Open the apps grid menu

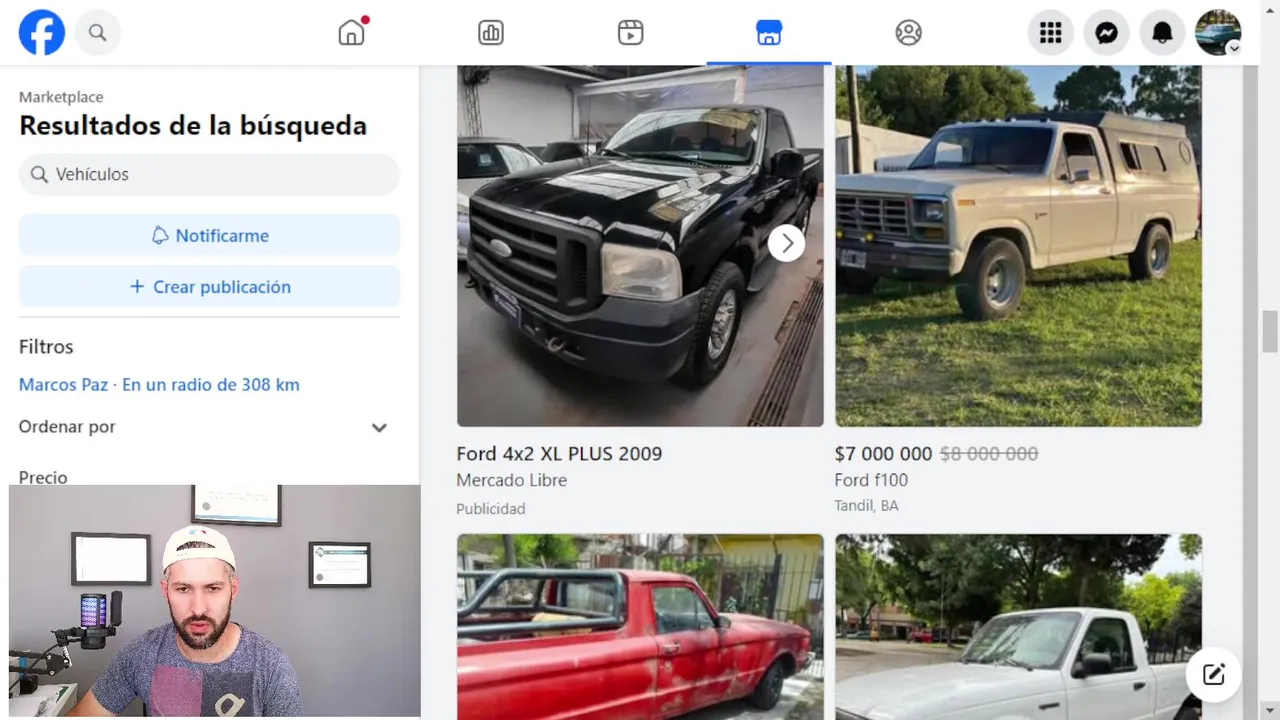(x=1050, y=33)
